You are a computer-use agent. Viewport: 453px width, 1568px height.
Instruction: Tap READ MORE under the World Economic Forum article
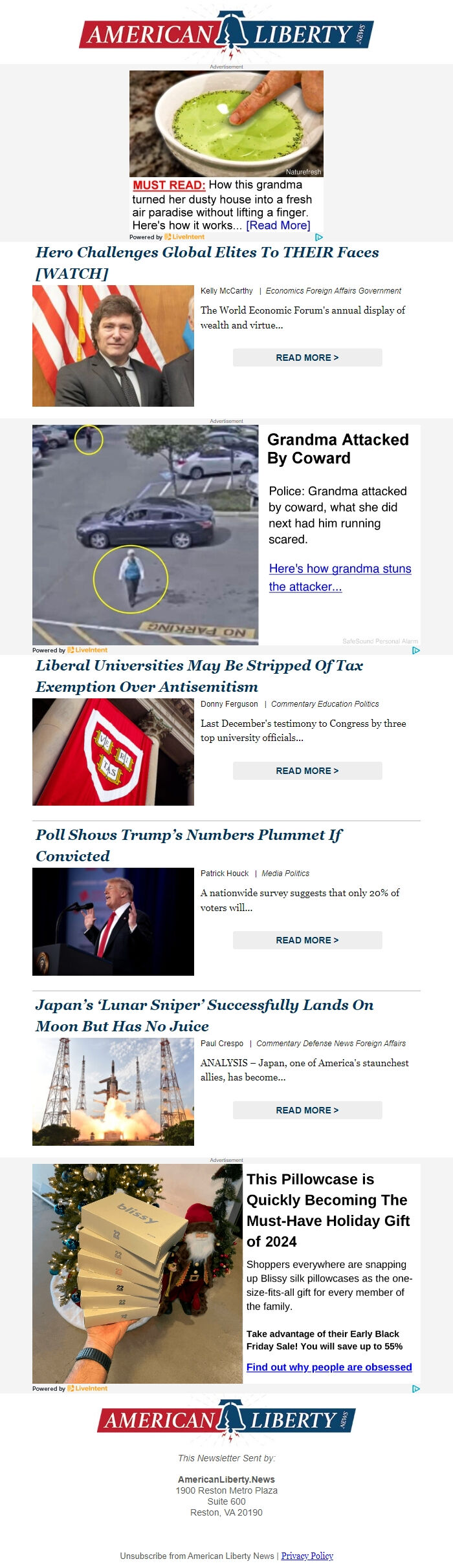(x=307, y=358)
